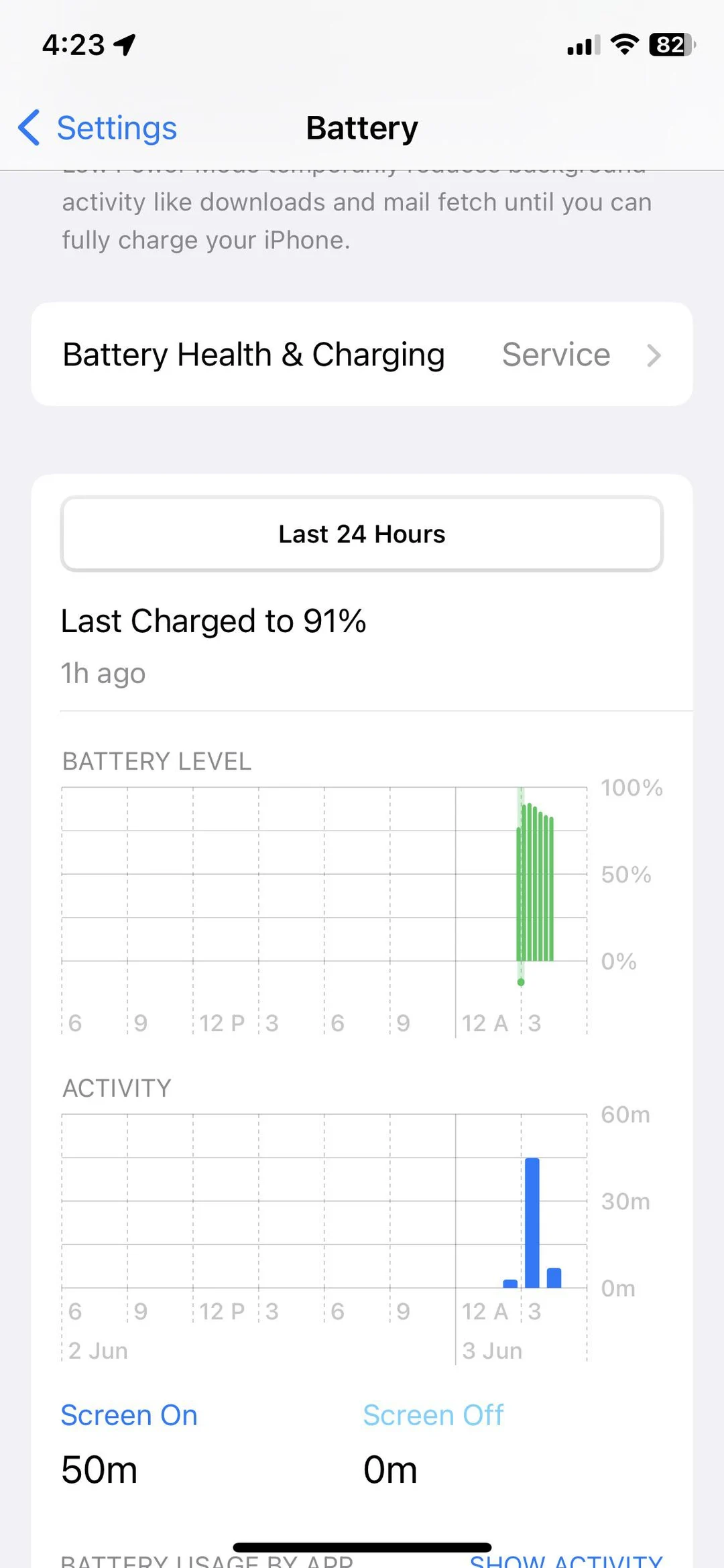Screen dimensions: 724x1568
Task: Open Battery Health & Charging
Action: pos(253,355)
